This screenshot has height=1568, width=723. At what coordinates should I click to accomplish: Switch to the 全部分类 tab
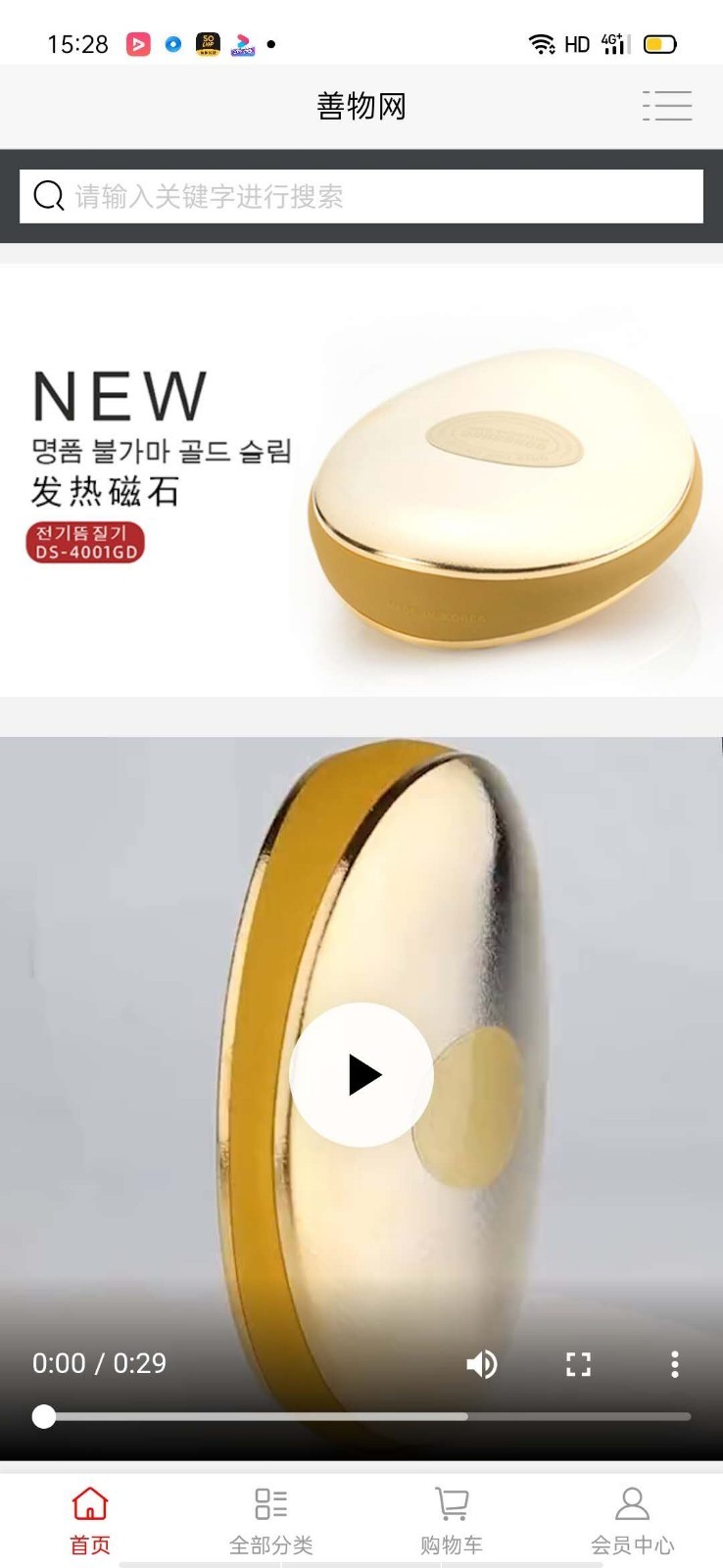pos(271,1521)
